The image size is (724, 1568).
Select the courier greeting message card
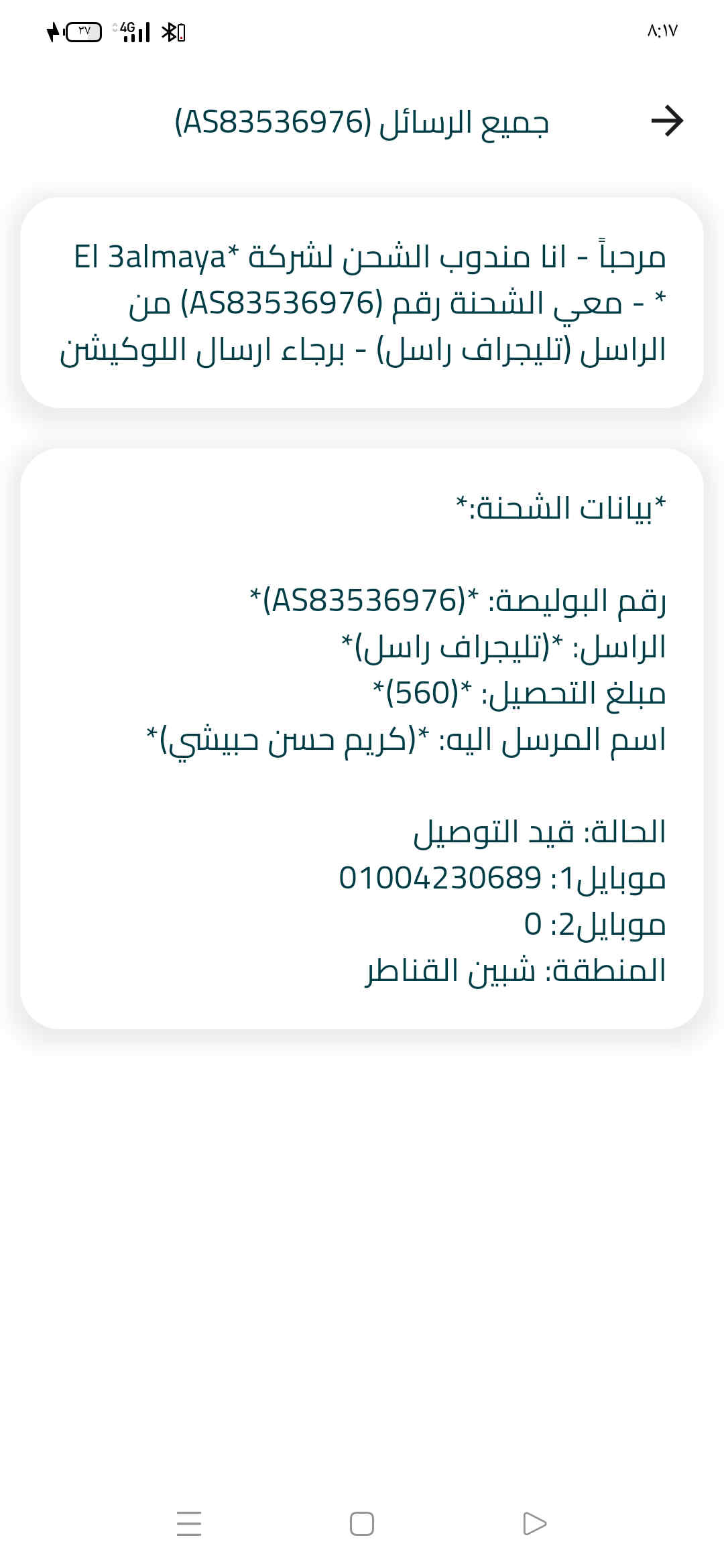coord(362,303)
